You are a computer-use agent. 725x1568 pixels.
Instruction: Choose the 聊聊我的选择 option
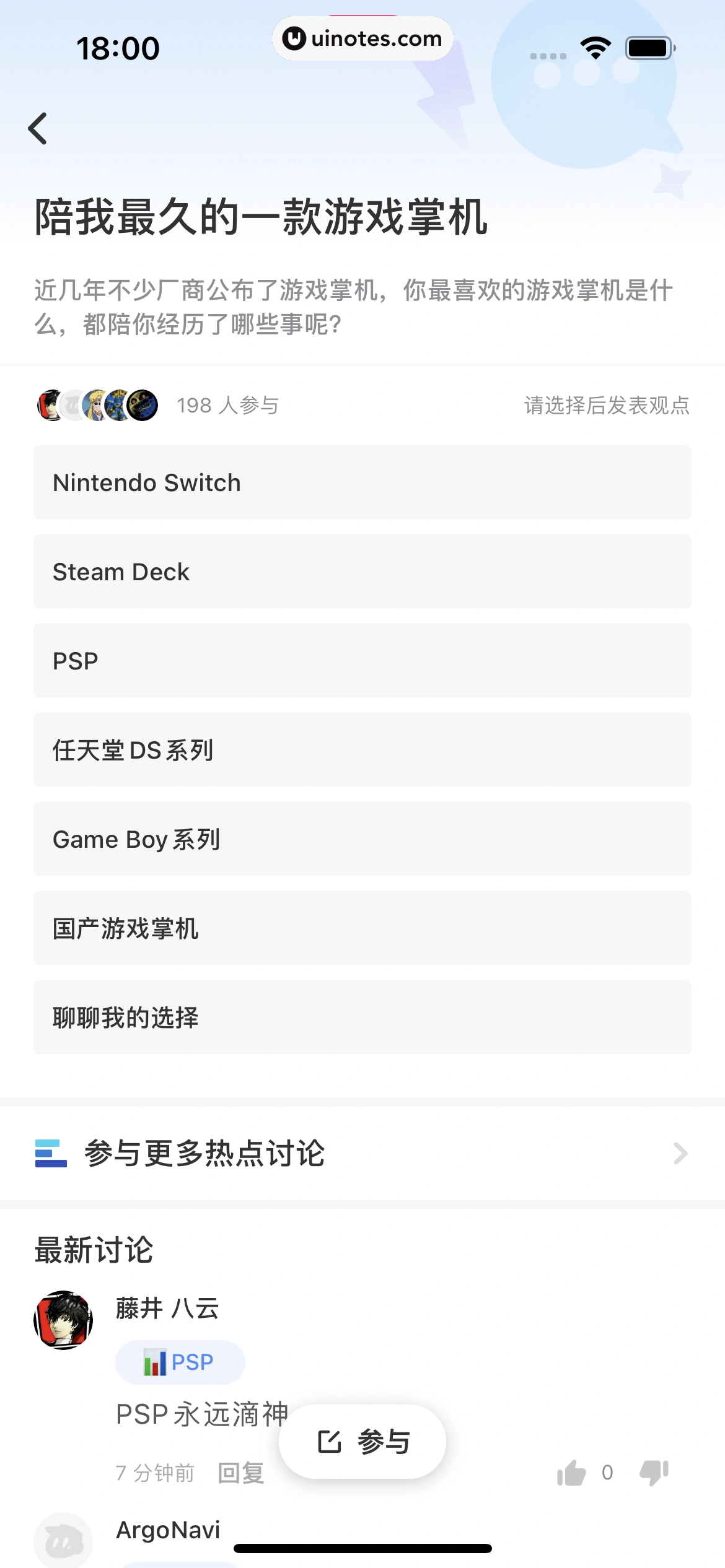[362, 1017]
